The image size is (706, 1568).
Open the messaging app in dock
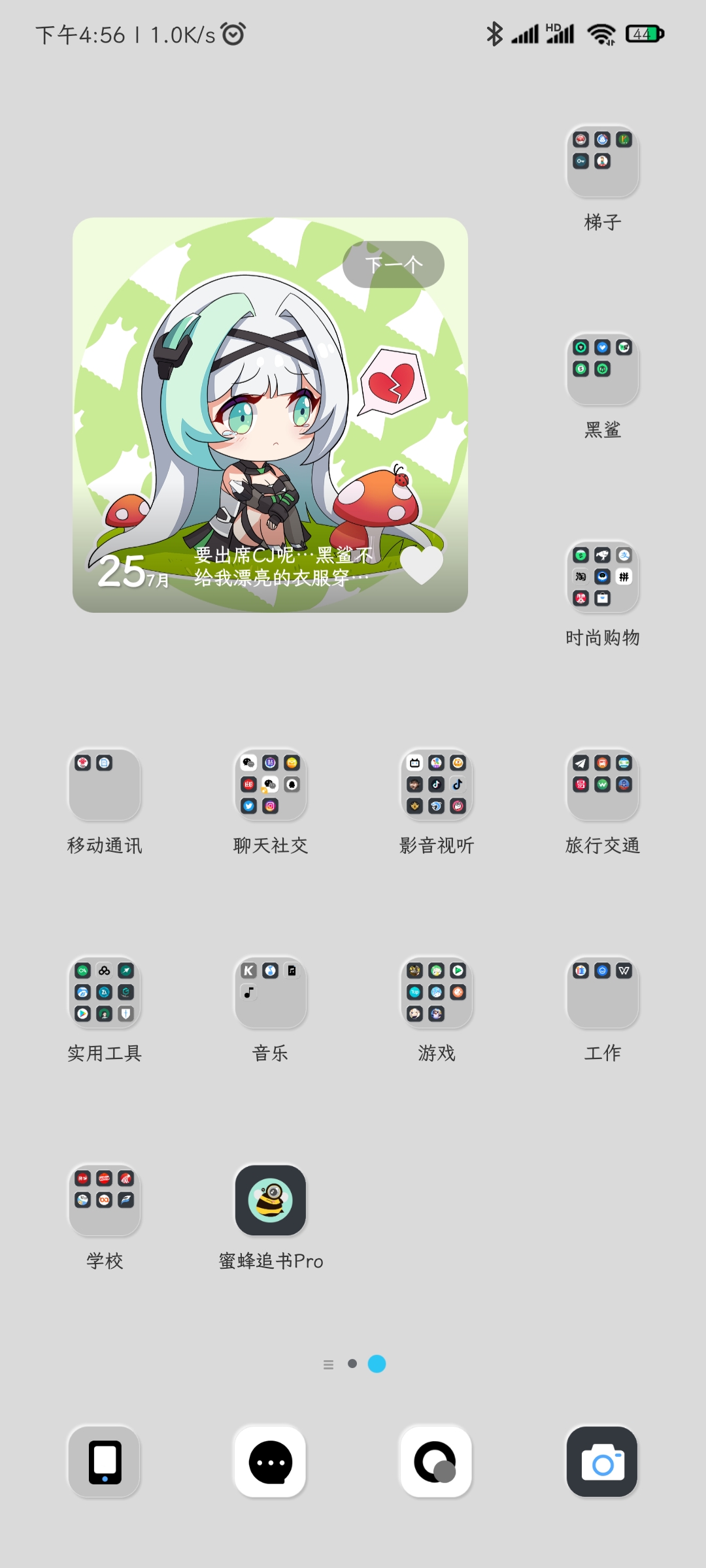pos(271,1462)
